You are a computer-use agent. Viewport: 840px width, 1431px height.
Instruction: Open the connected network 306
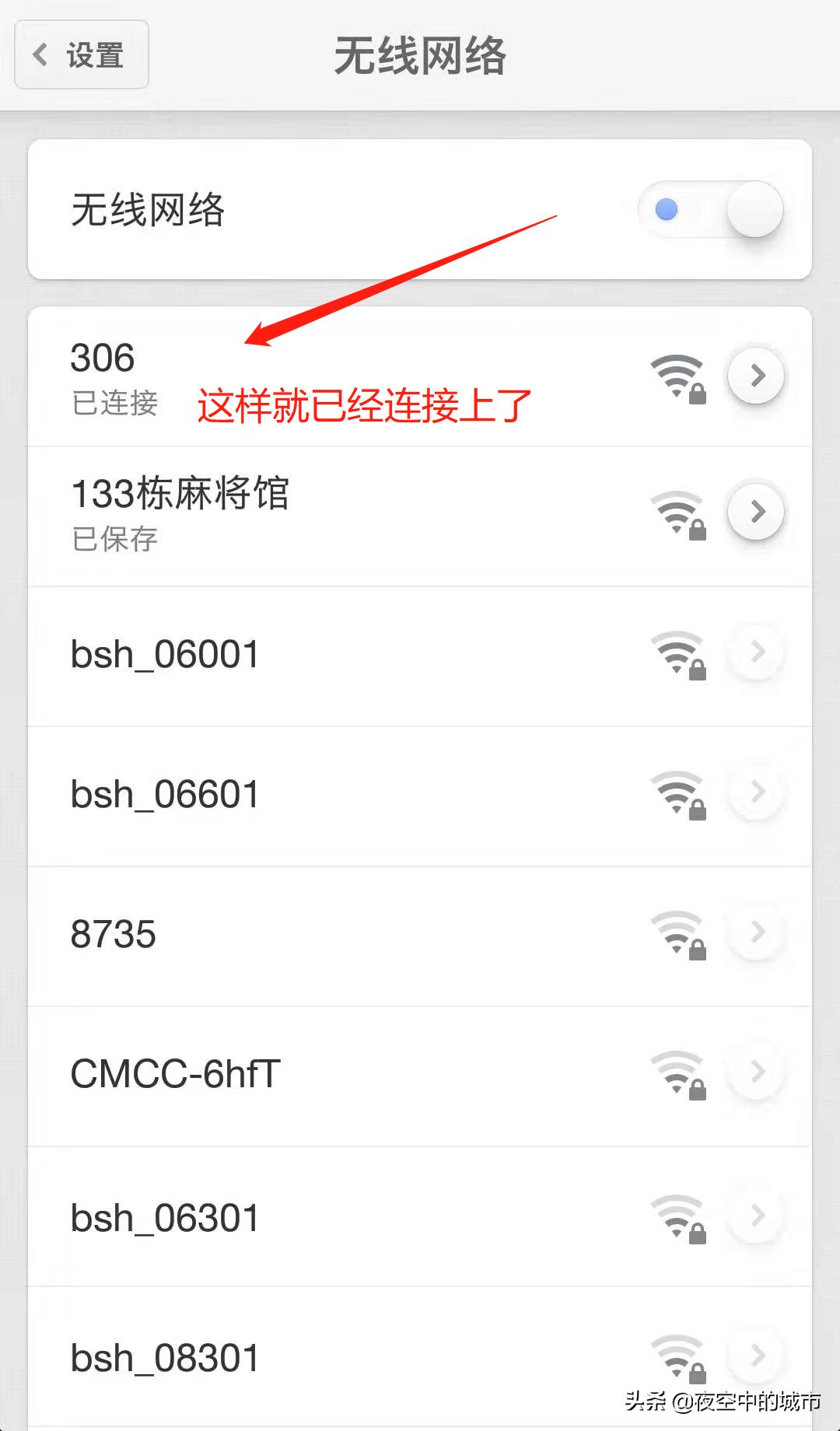(x=420, y=377)
